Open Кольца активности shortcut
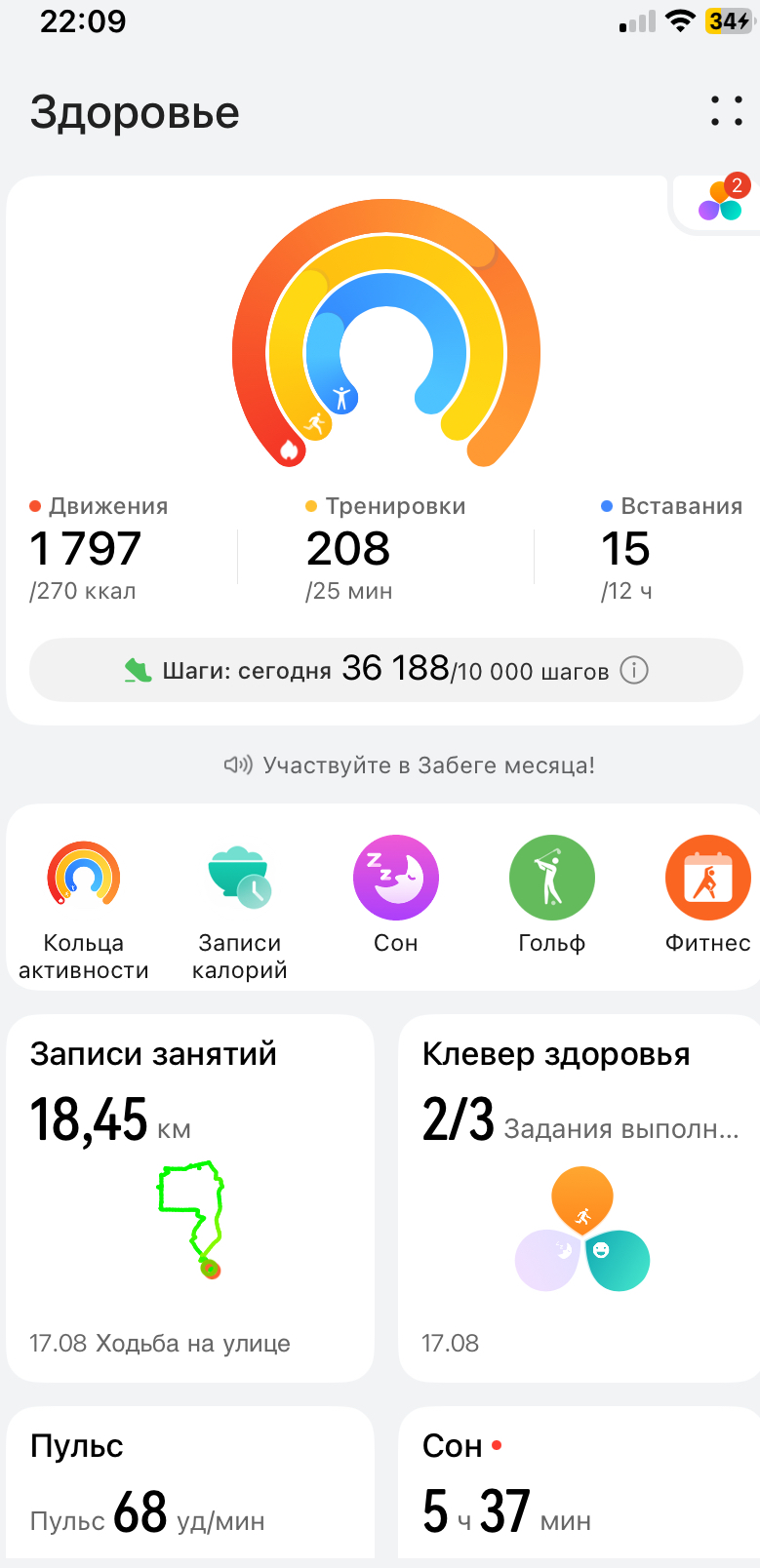Image resolution: width=760 pixels, height=1568 pixels. point(84,907)
